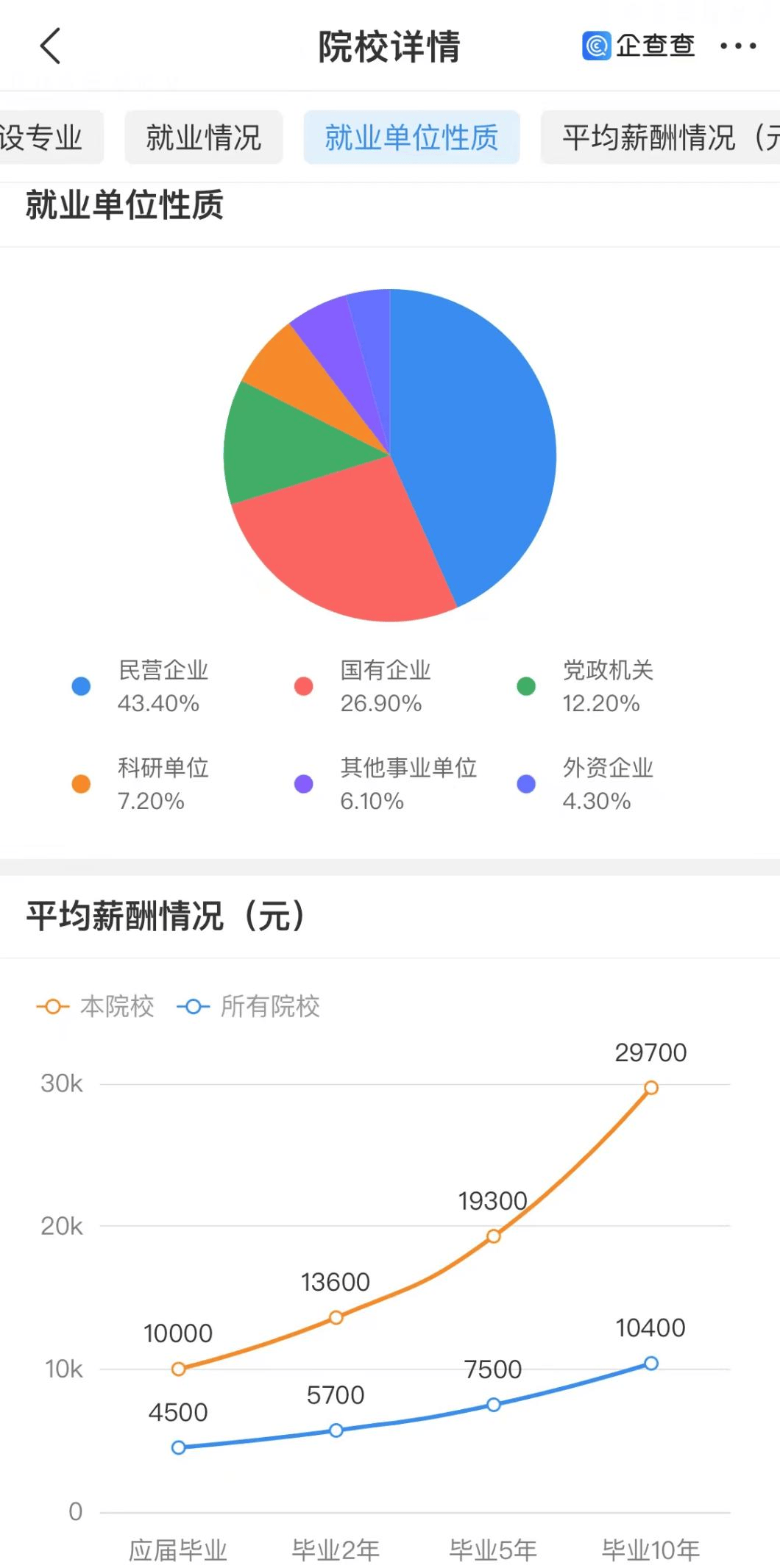Toggle the 本院校 legend series
The height and width of the screenshot is (1568, 780).
(96, 1006)
